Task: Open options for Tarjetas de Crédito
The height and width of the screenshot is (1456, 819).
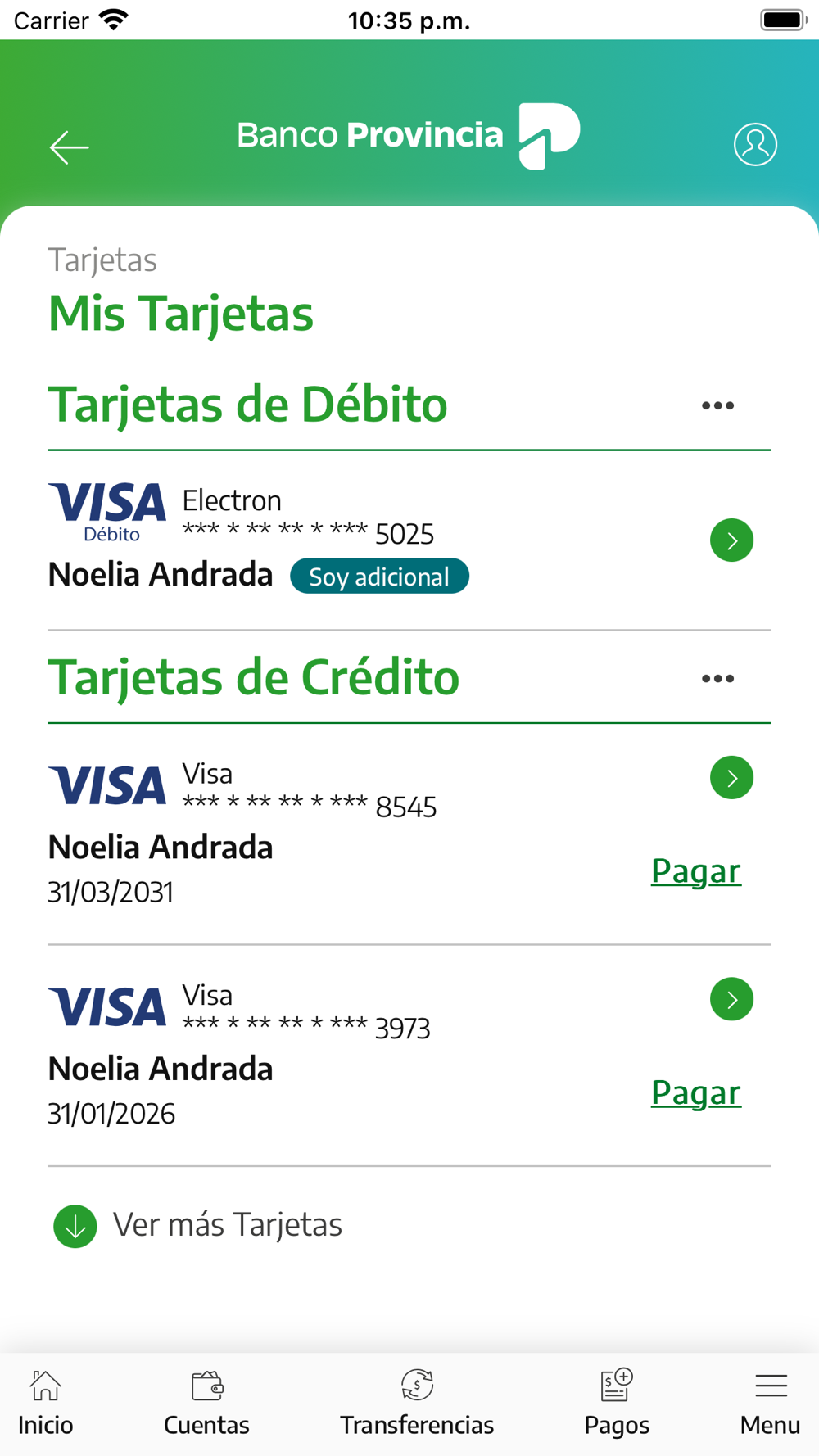Action: [717, 678]
